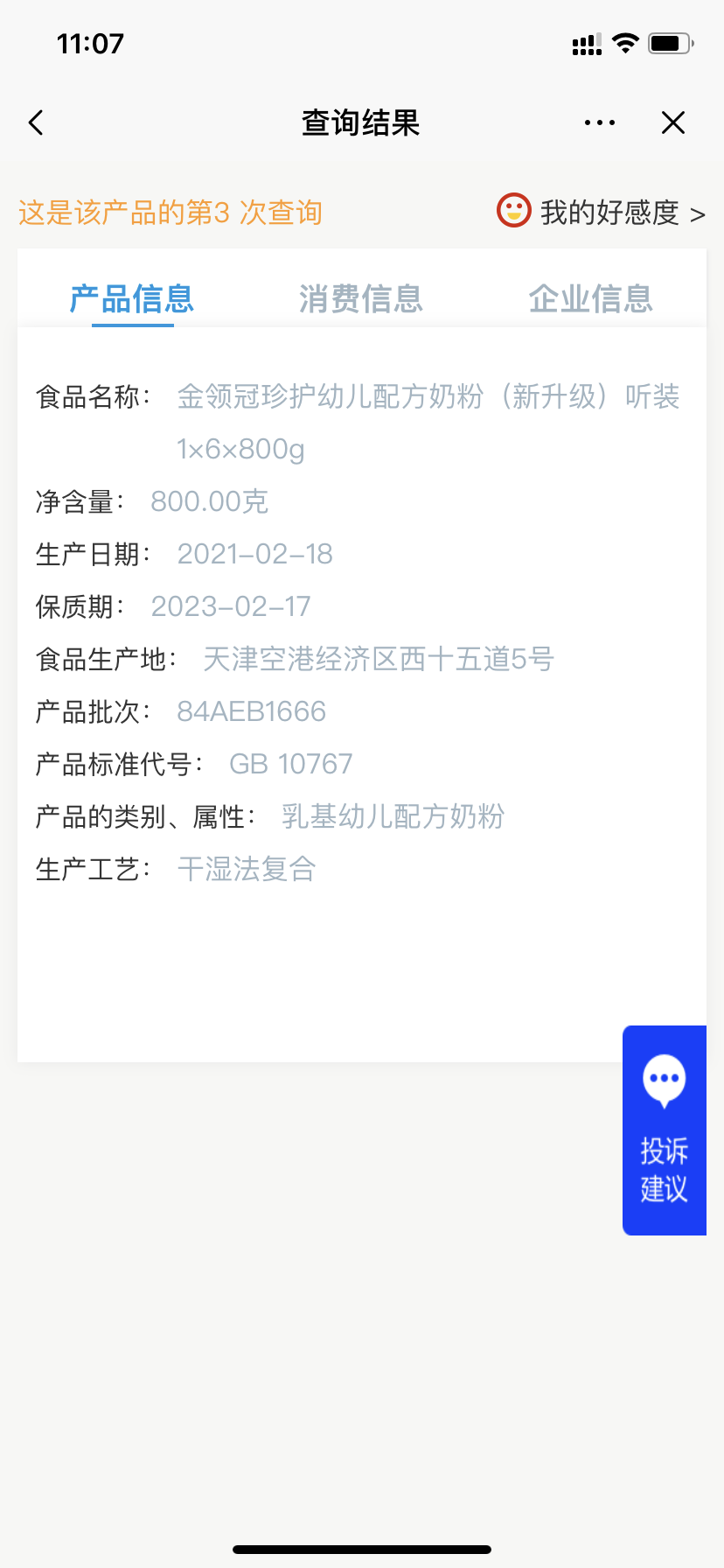724x1568 pixels.
Task: Switch to the 消费信息 tab
Action: tap(361, 299)
